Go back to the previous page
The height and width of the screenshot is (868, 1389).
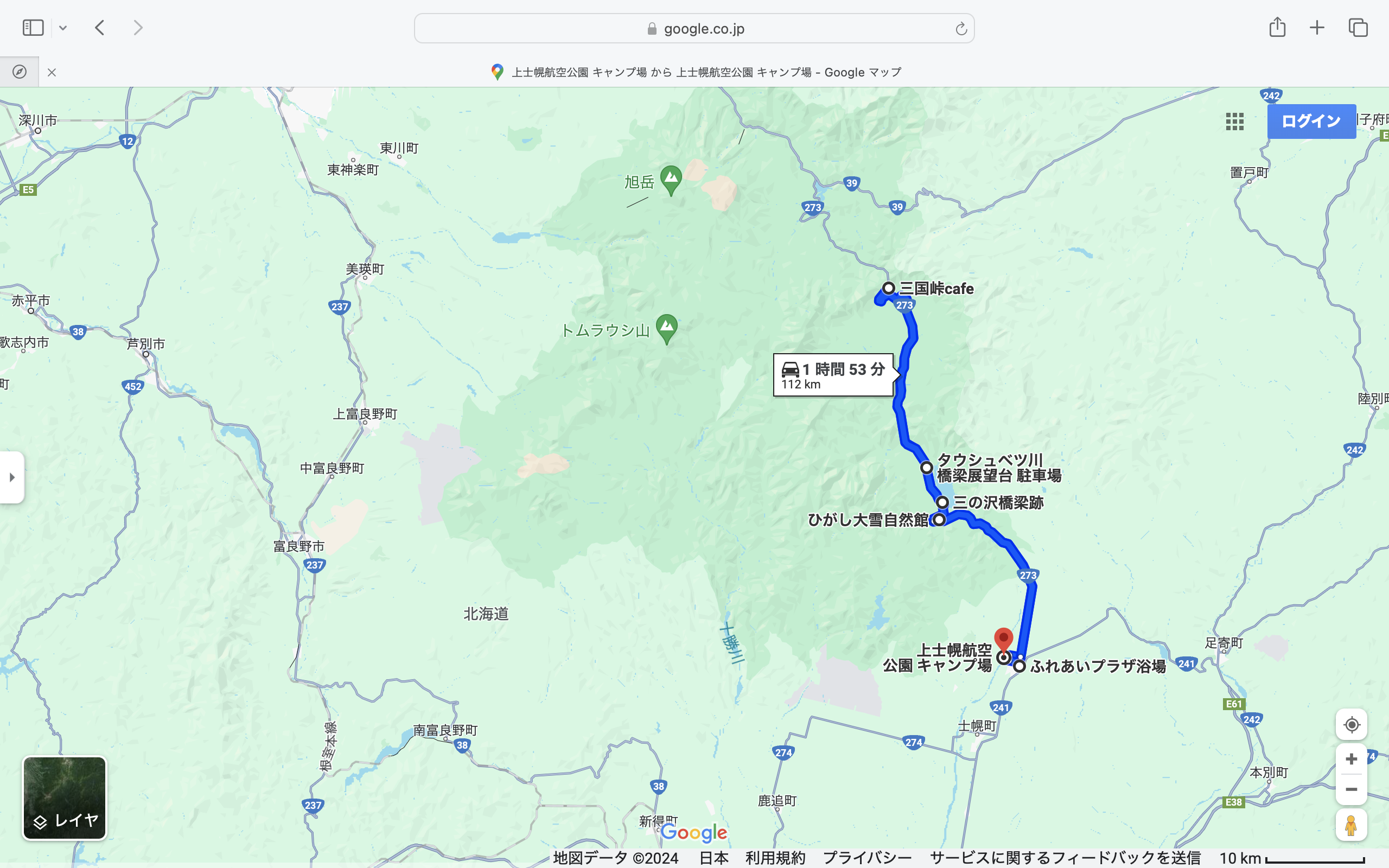[100, 28]
